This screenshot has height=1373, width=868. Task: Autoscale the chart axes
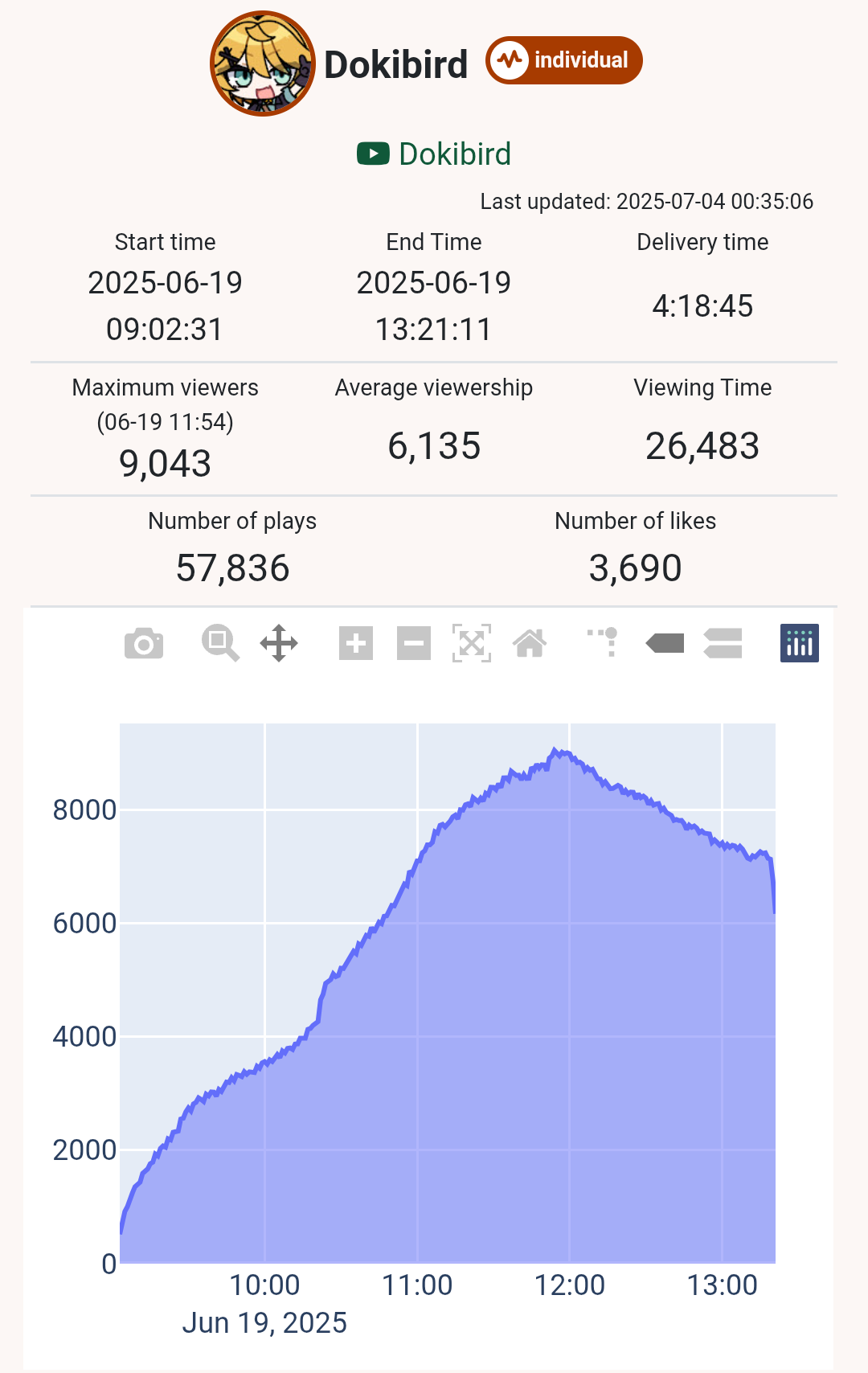click(x=472, y=644)
